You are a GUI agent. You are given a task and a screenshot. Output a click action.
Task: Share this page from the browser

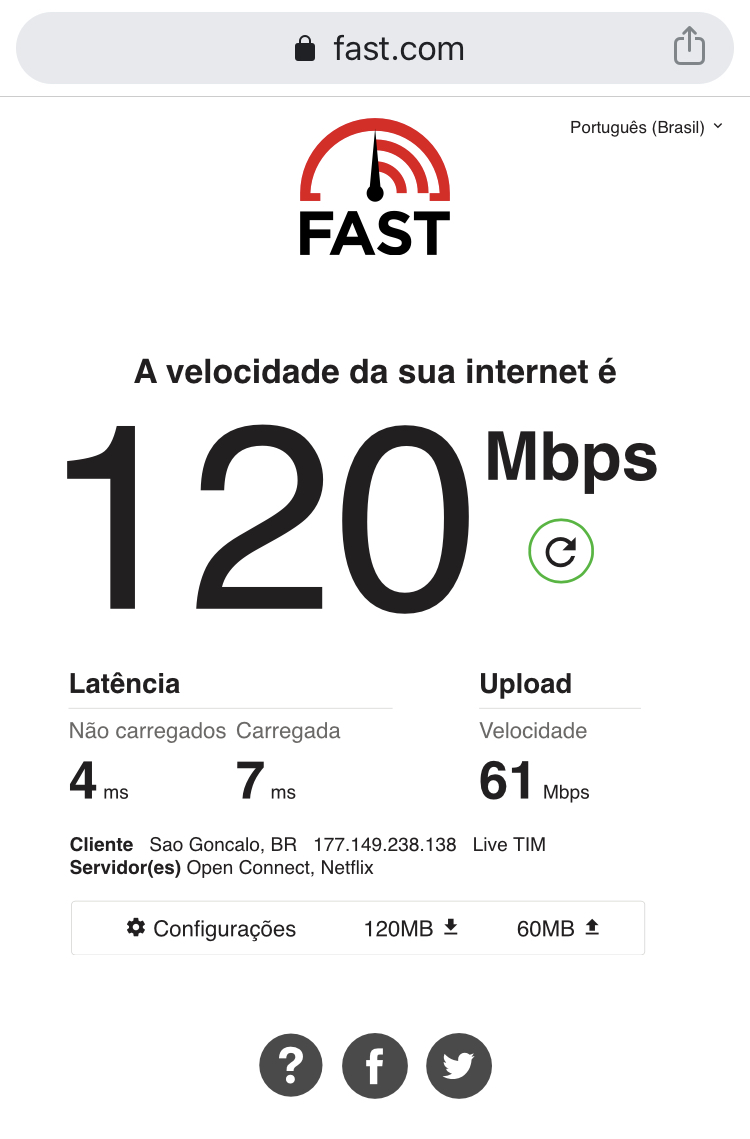pyautogui.click(x=689, y=47)
